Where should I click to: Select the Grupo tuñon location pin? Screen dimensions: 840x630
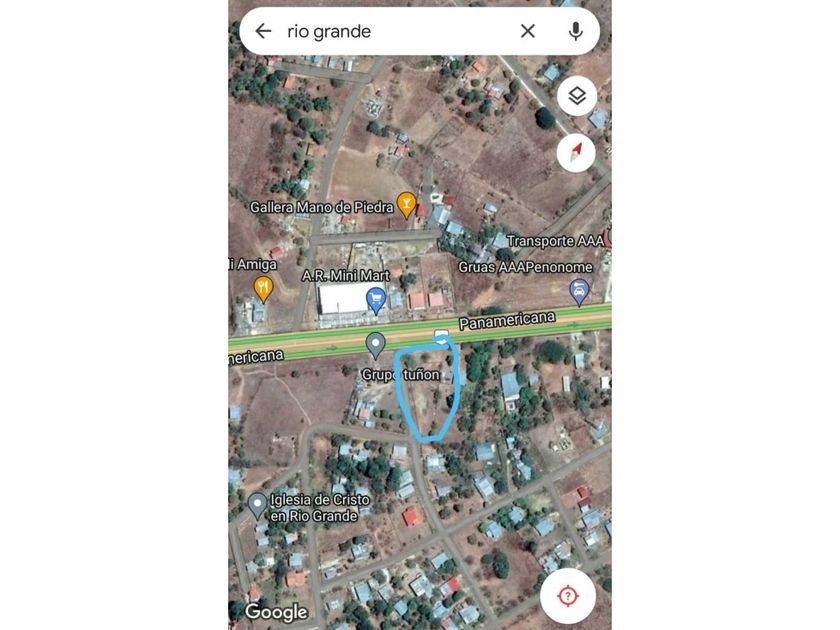pos(376,346)
